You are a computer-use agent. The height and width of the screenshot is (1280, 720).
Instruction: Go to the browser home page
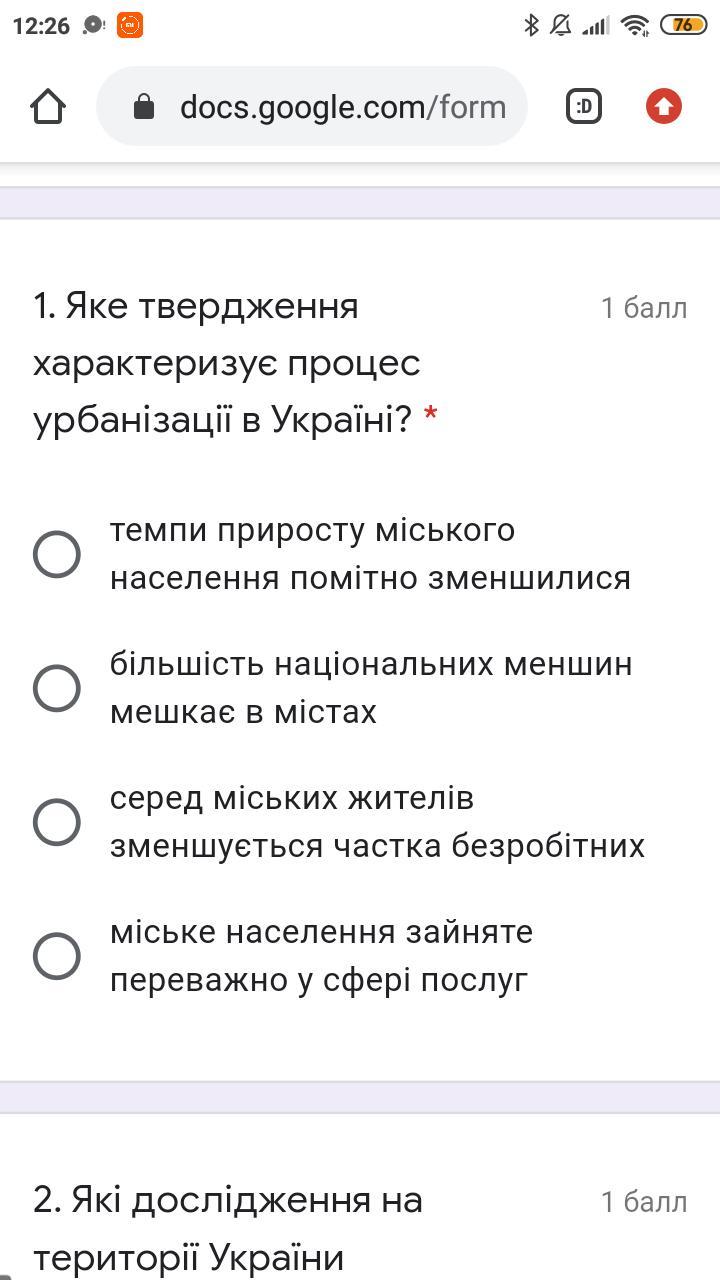(48, 106)
